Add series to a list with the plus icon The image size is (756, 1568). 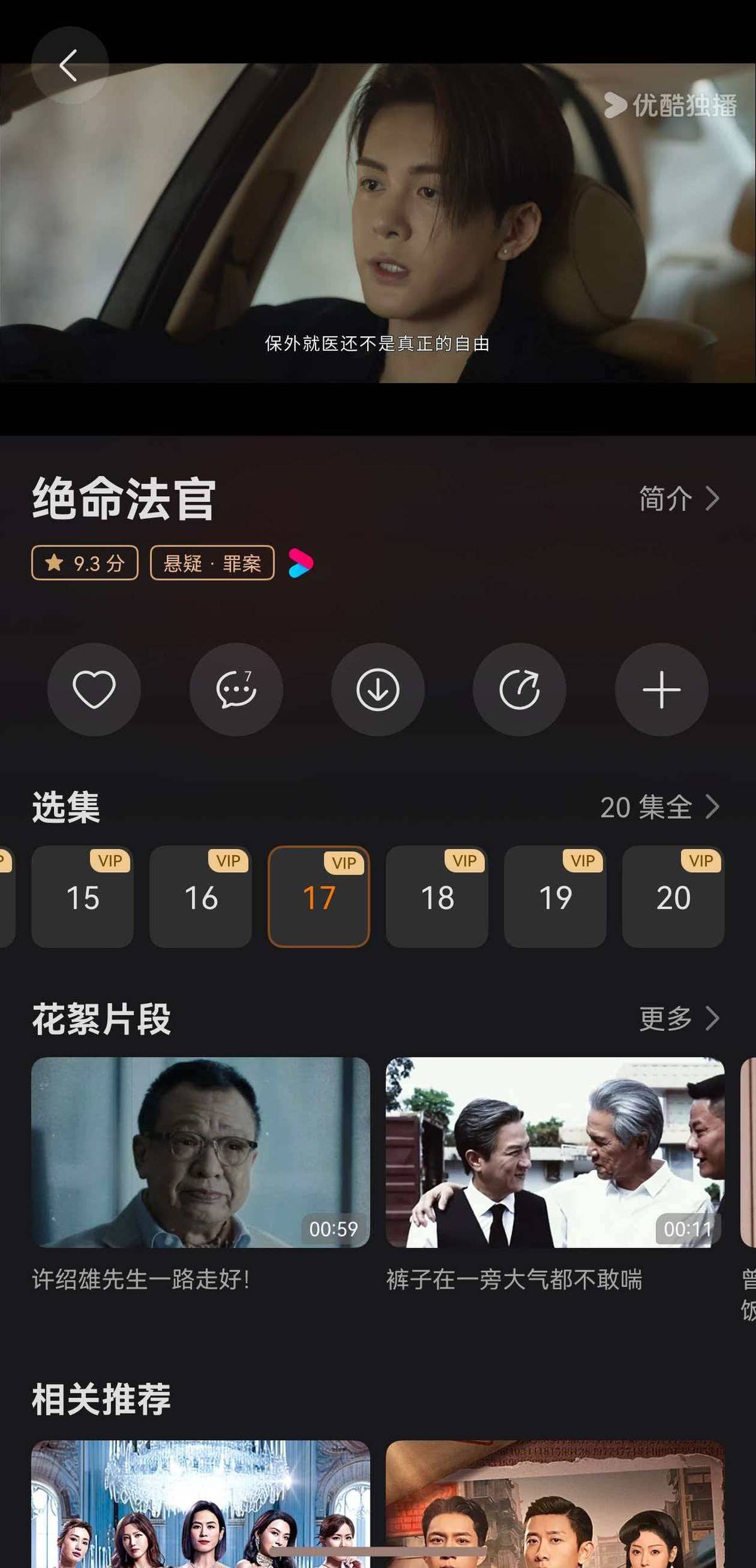(x=660, y=690)
